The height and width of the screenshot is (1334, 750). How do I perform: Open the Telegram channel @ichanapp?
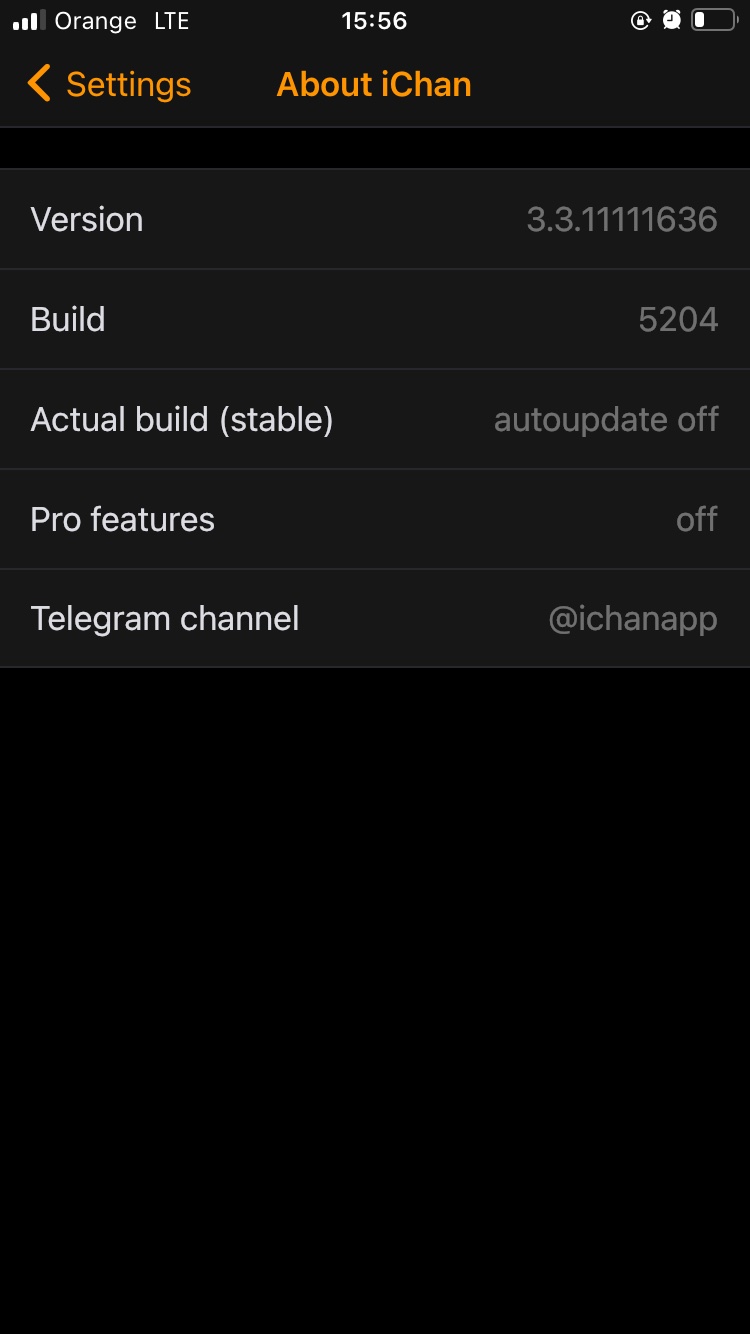pyautogui.click(x=375, y=619)
